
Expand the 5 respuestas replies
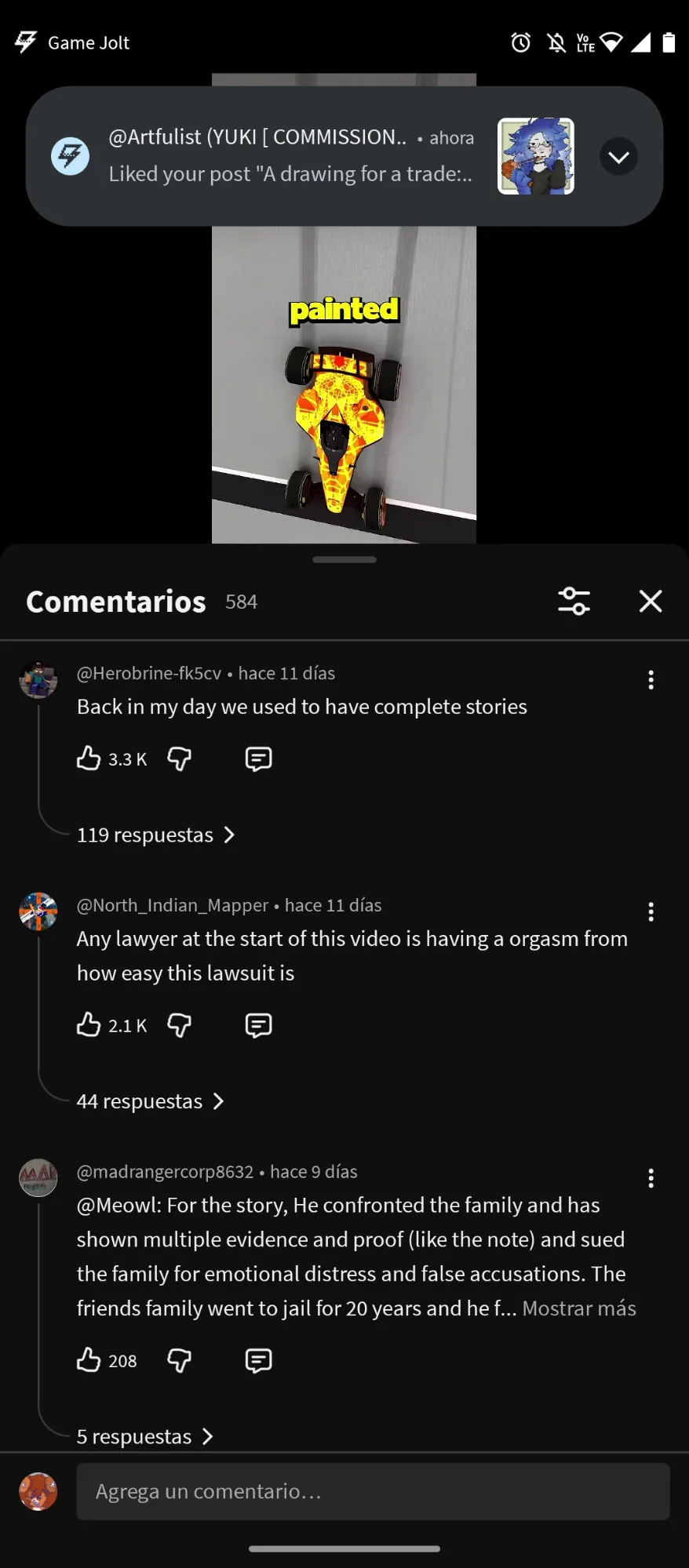[x=144, y=1436]
